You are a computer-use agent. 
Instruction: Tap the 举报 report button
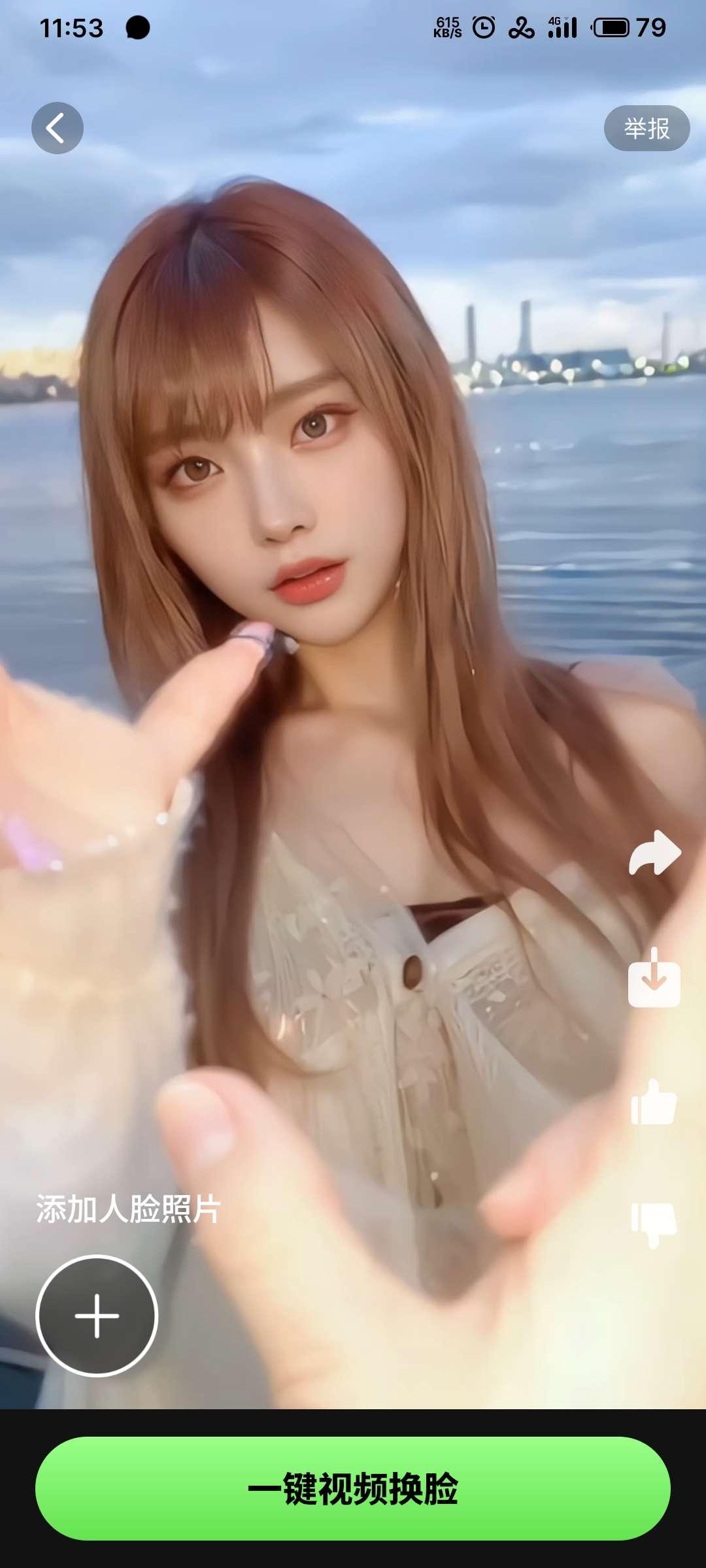point(647,128)
